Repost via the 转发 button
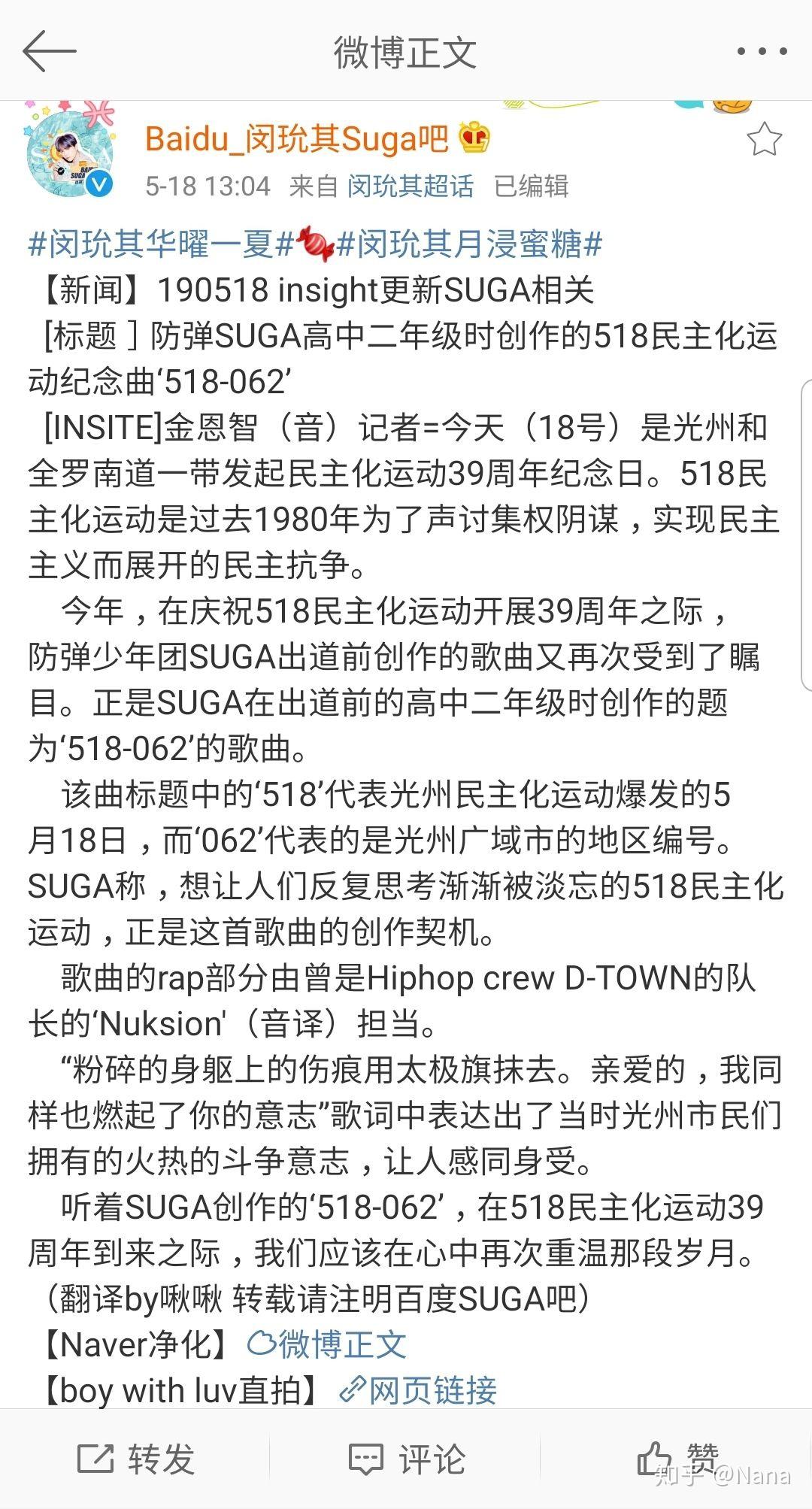This screenshot has height=1509, width=812. point(136,1459)
